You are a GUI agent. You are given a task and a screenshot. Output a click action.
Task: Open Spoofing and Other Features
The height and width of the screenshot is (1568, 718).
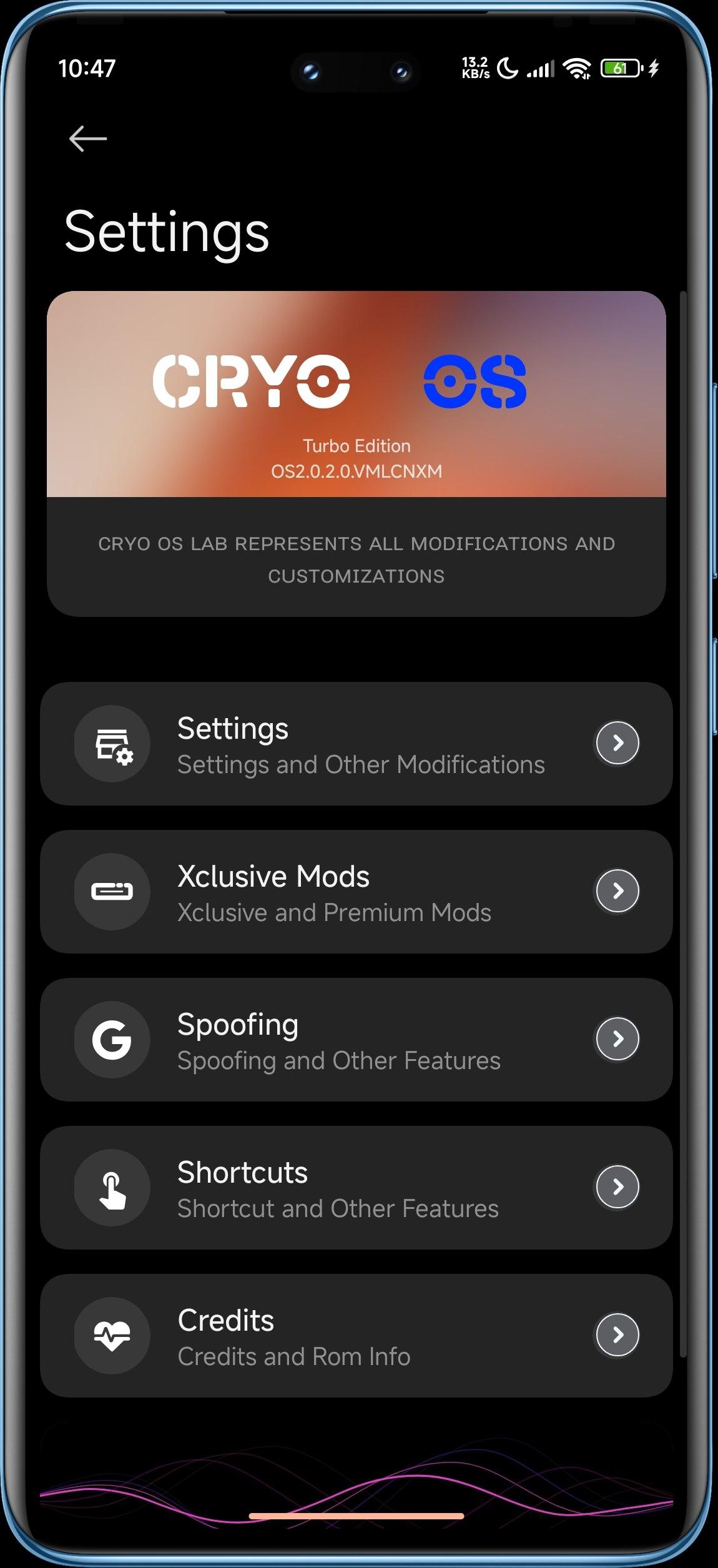[356, 1040]
